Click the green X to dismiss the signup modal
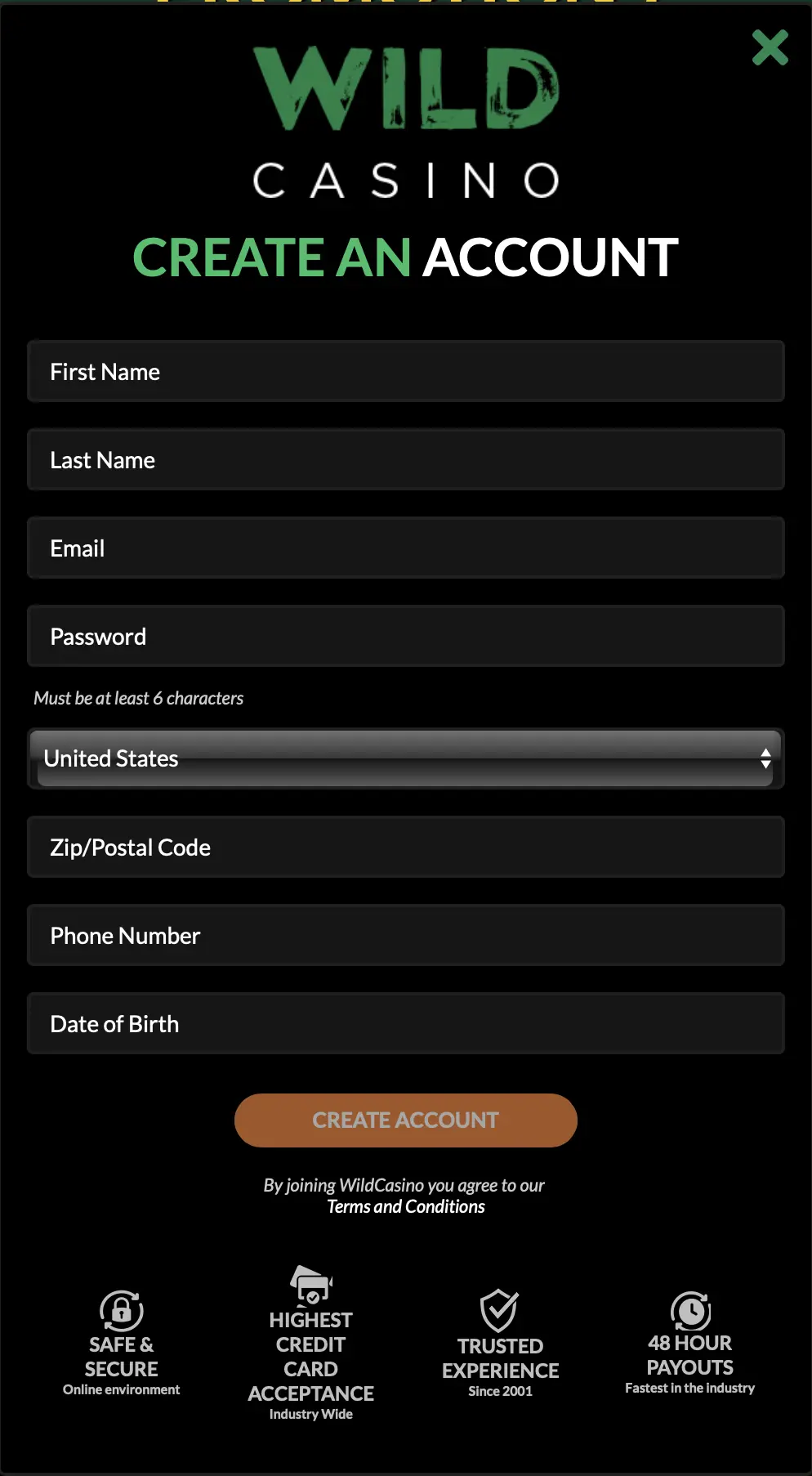 [770, 47]
